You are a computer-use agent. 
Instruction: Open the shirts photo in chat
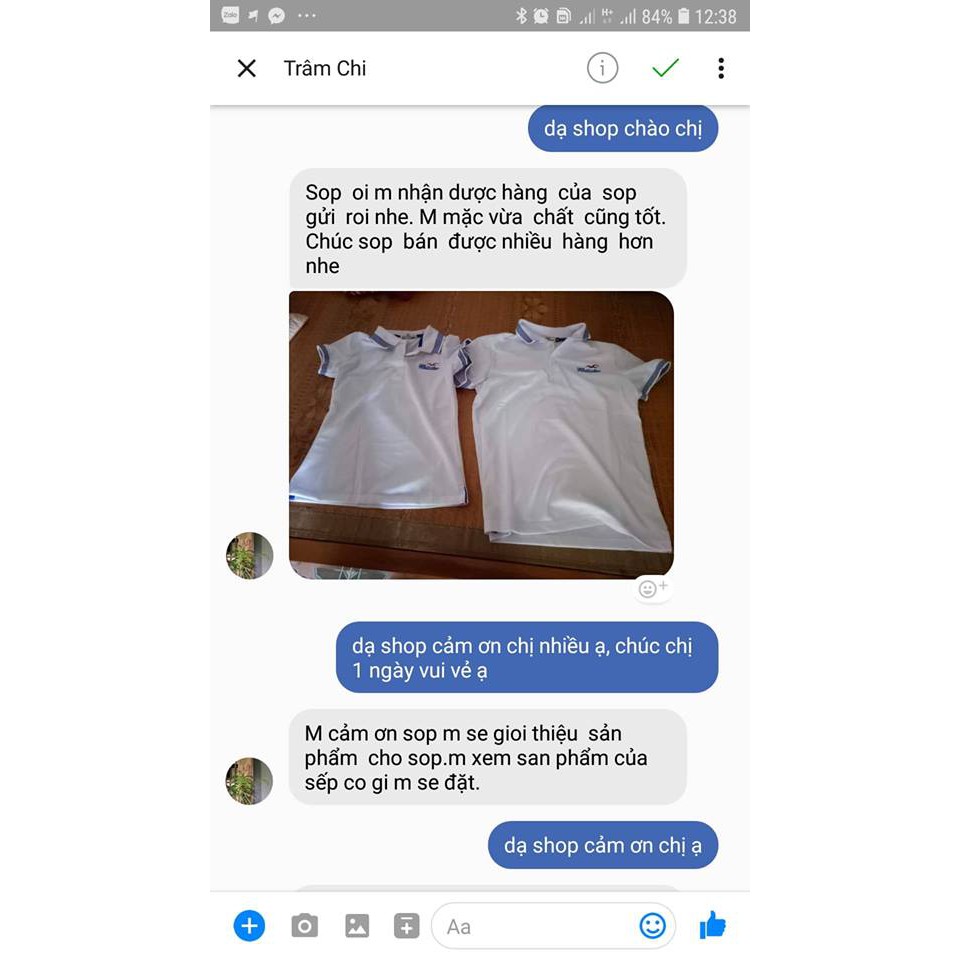(481, 435)
